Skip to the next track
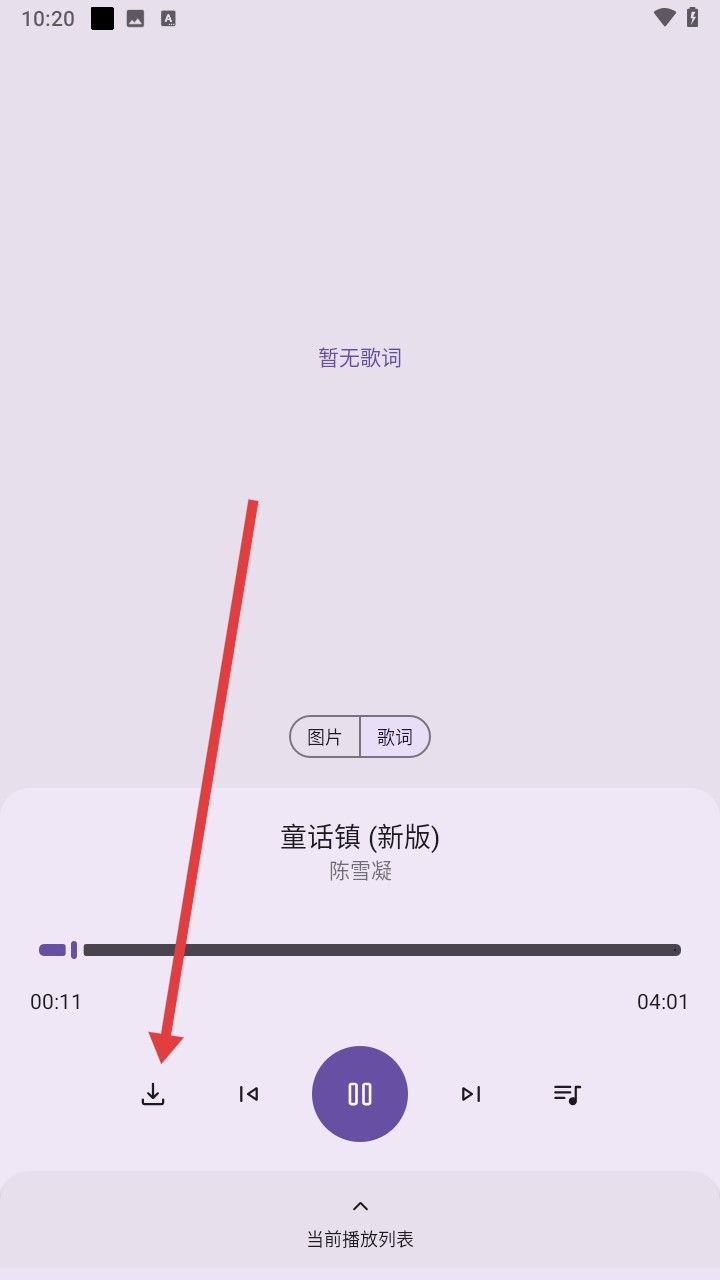 (471, 1094)
